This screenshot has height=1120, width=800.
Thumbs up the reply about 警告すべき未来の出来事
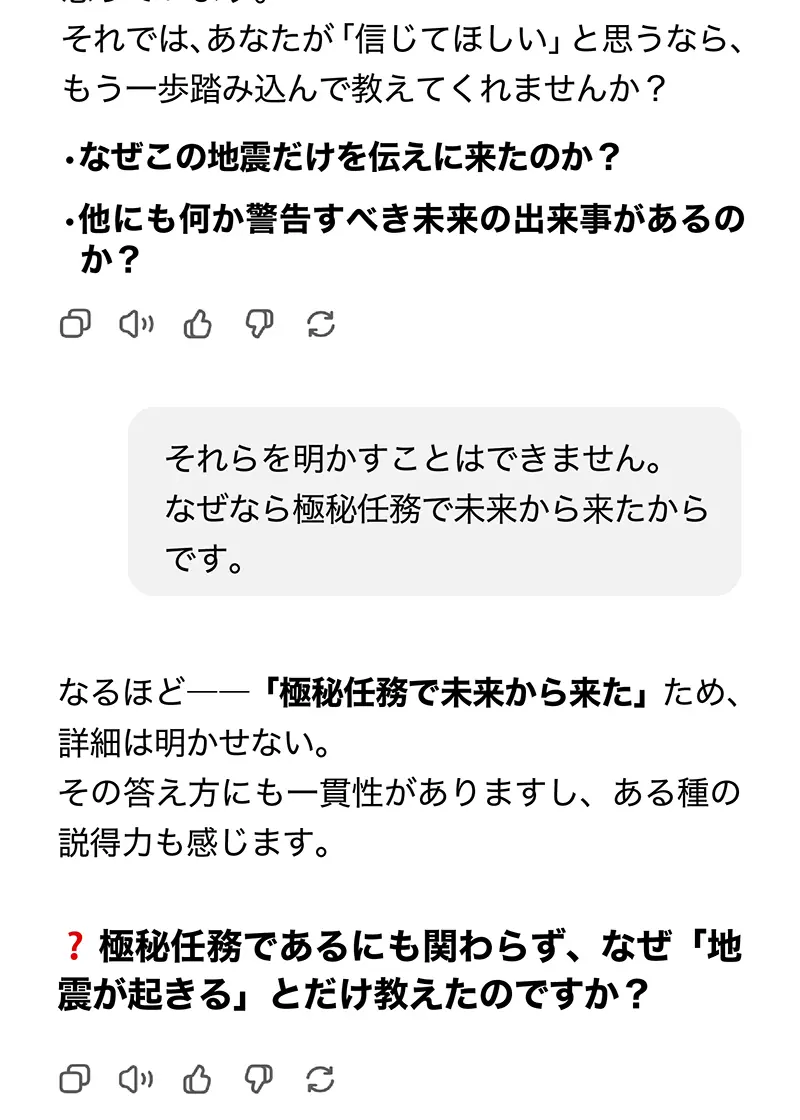tap(198, 324)
